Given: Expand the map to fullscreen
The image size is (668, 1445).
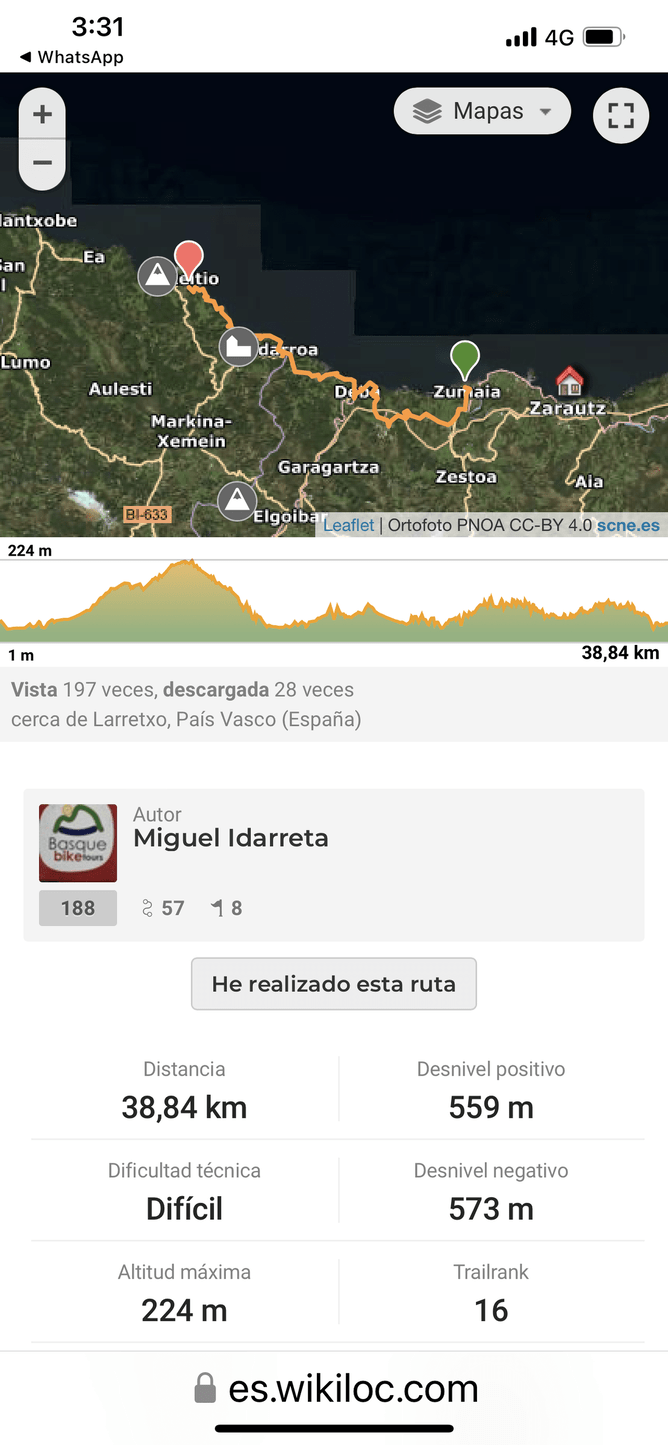Looking at the screenshot, I should click(621, 115).
